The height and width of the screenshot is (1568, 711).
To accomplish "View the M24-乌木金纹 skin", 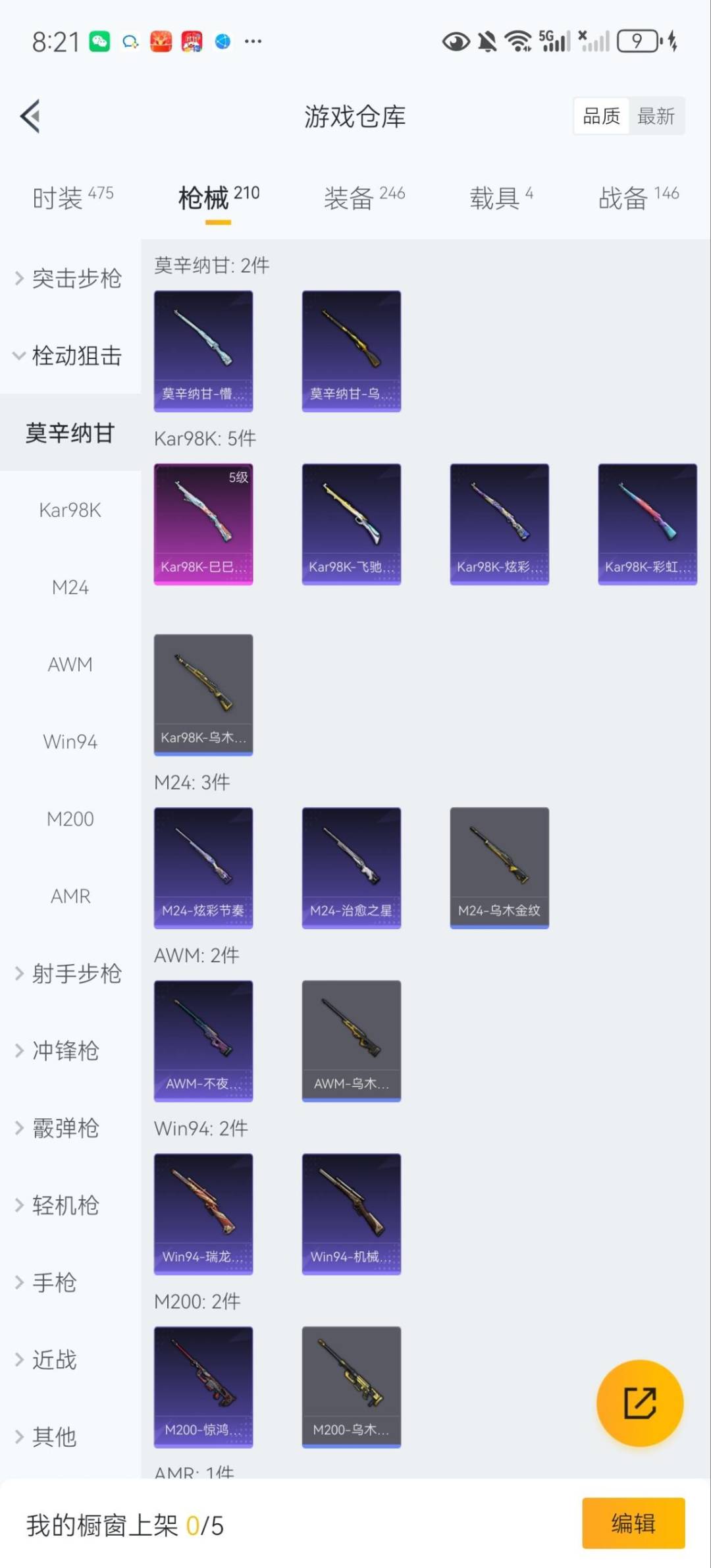I will point(499,867).
